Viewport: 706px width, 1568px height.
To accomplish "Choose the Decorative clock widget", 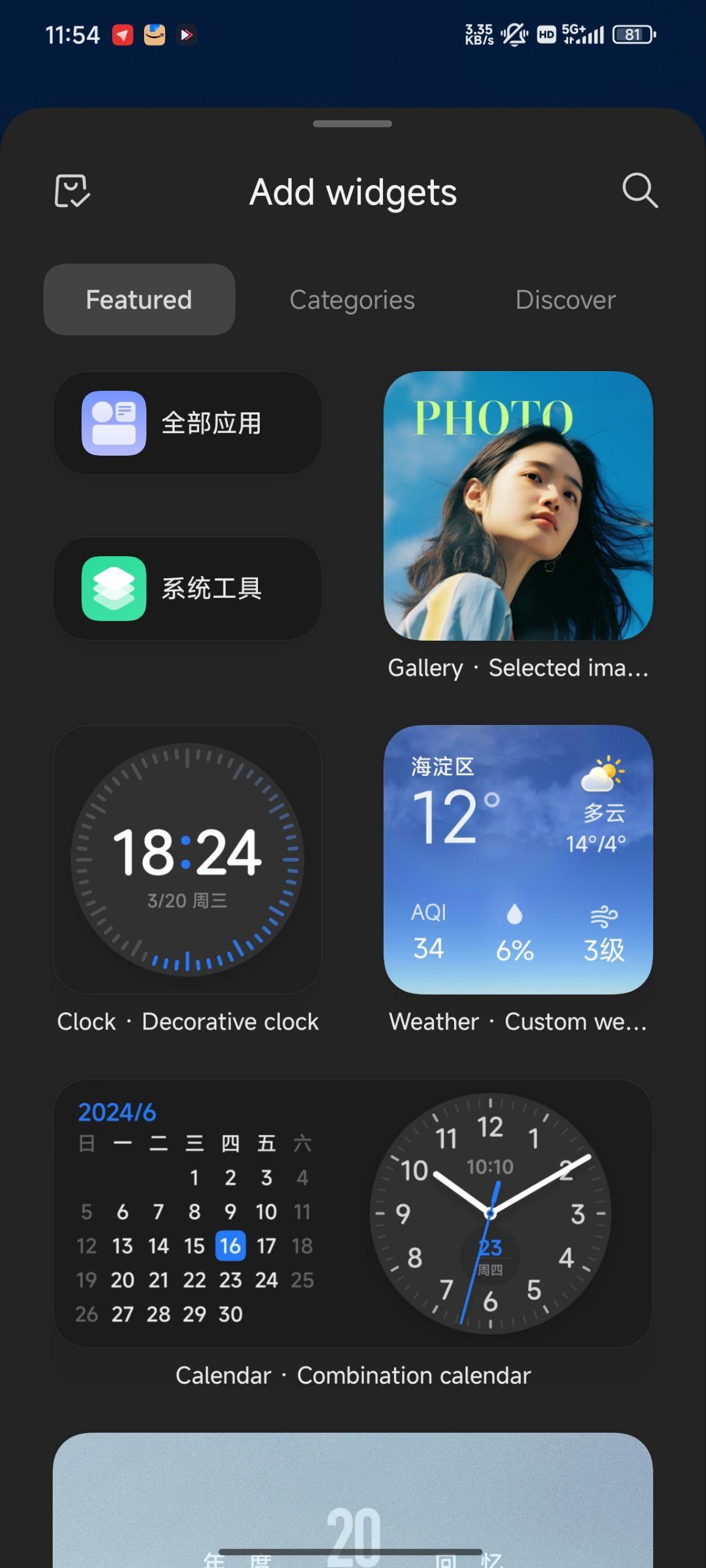I will pyautogui.click(x=188, y=860).
